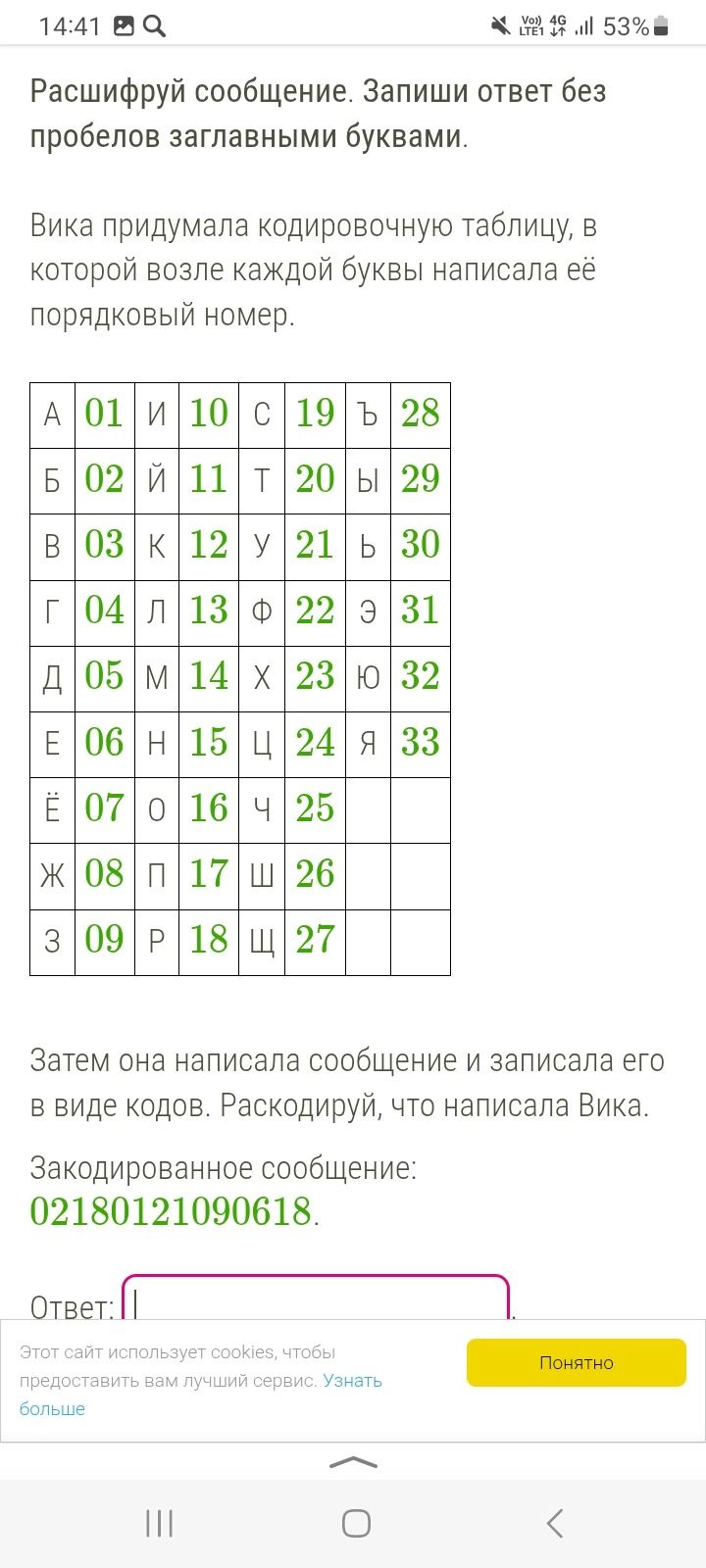Go to the home screen
706x1568 pixels.
point(356,1523)
